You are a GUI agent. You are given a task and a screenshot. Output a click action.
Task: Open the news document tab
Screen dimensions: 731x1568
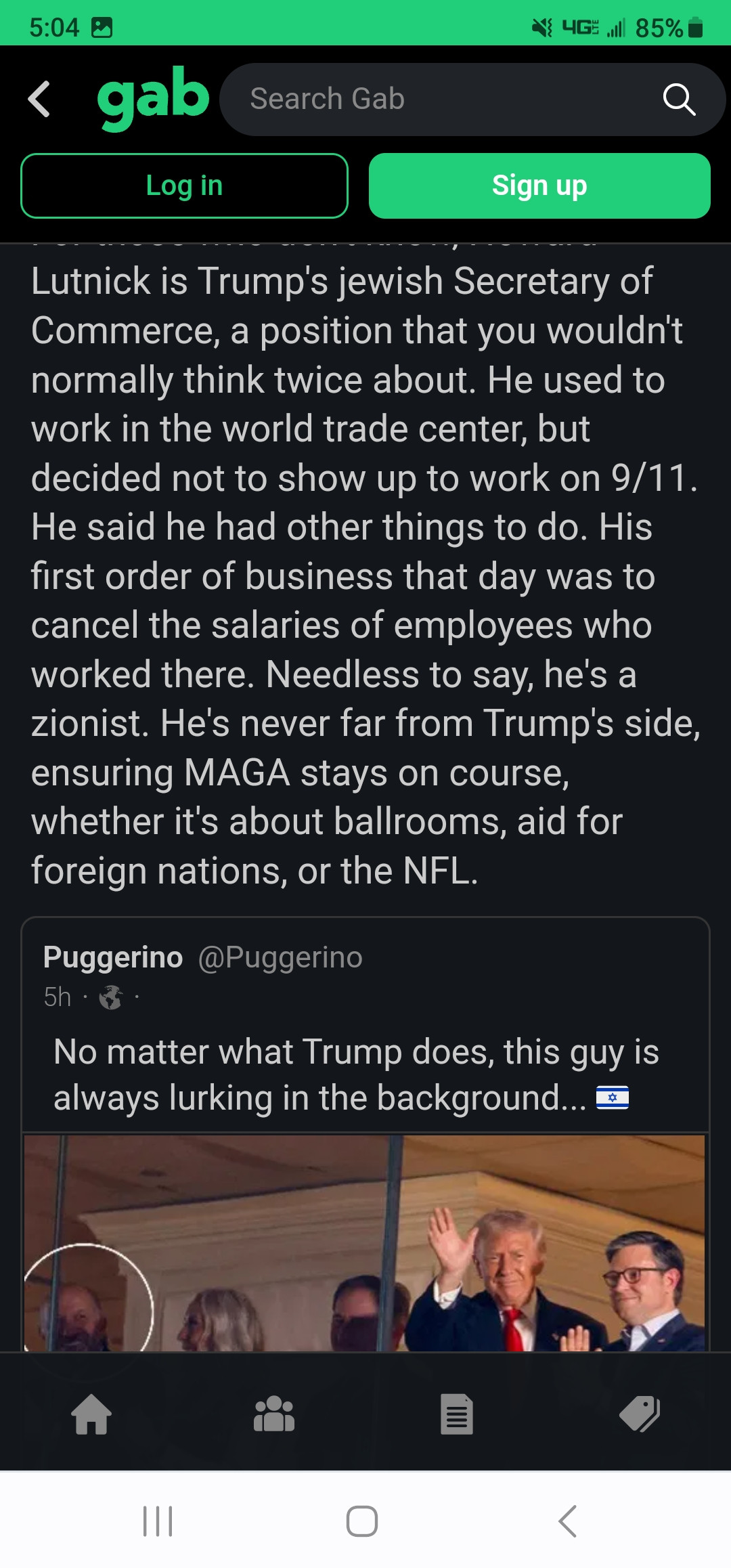pyautogui.click(x=457, y=1414)
